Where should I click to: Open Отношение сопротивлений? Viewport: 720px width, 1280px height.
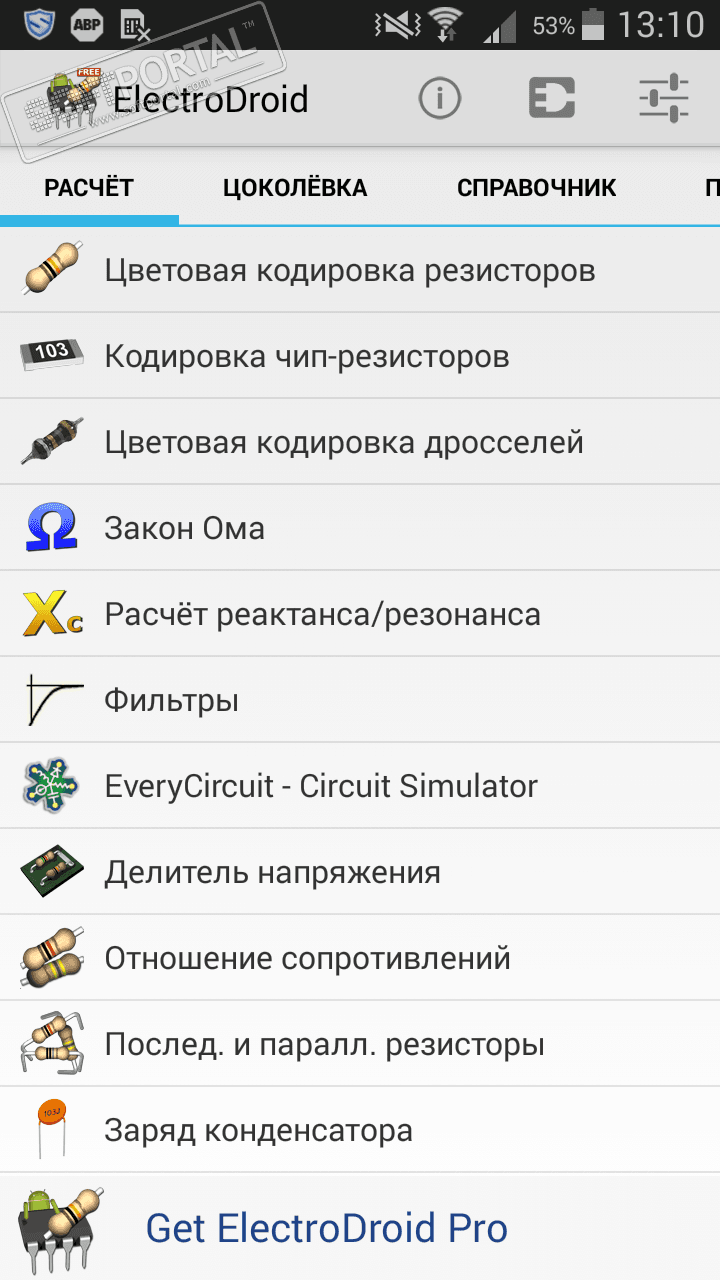coord(307,959)
